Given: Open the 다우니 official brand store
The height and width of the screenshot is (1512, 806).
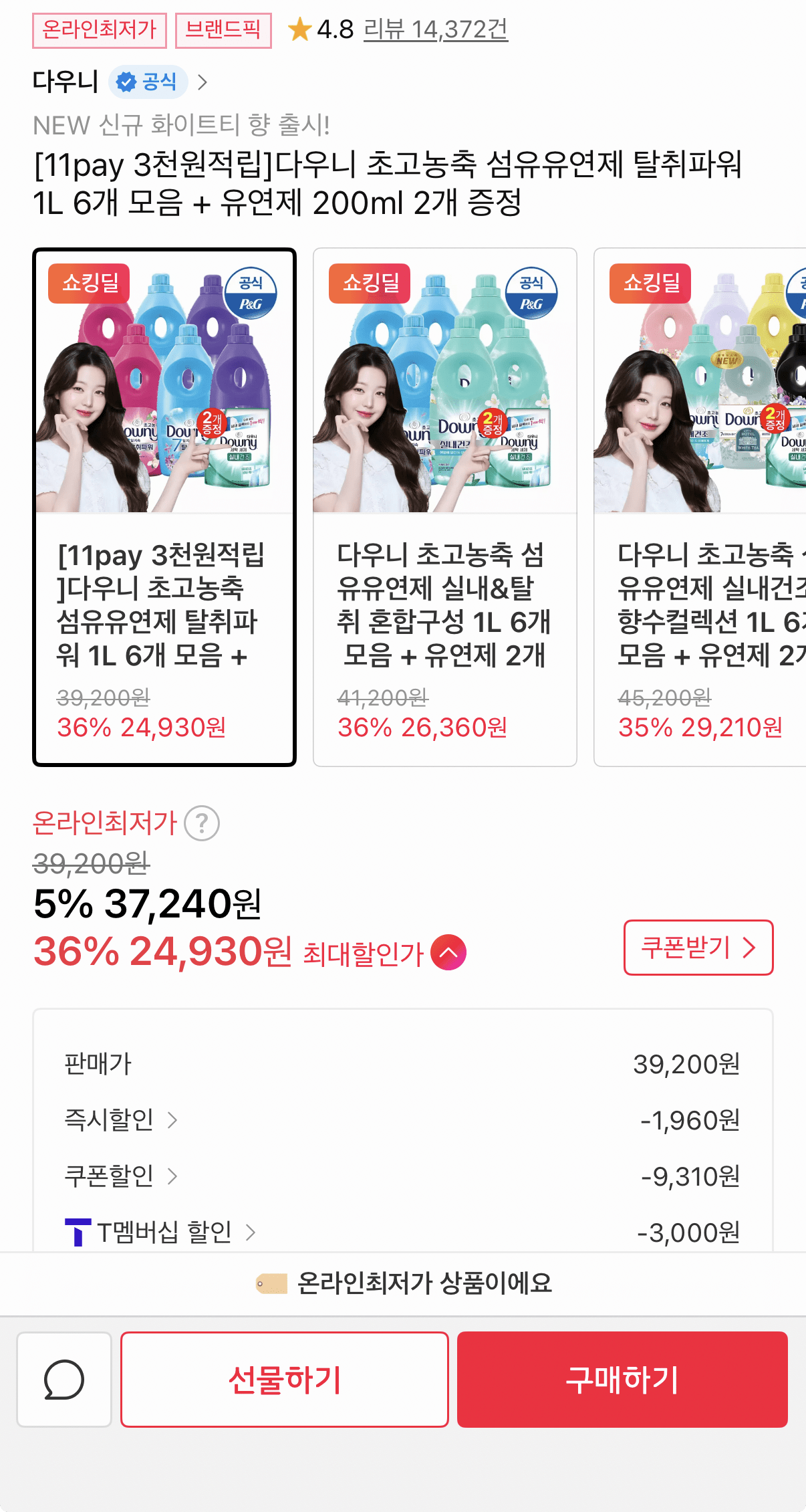Looking at the screenshot, I should 120,82.
